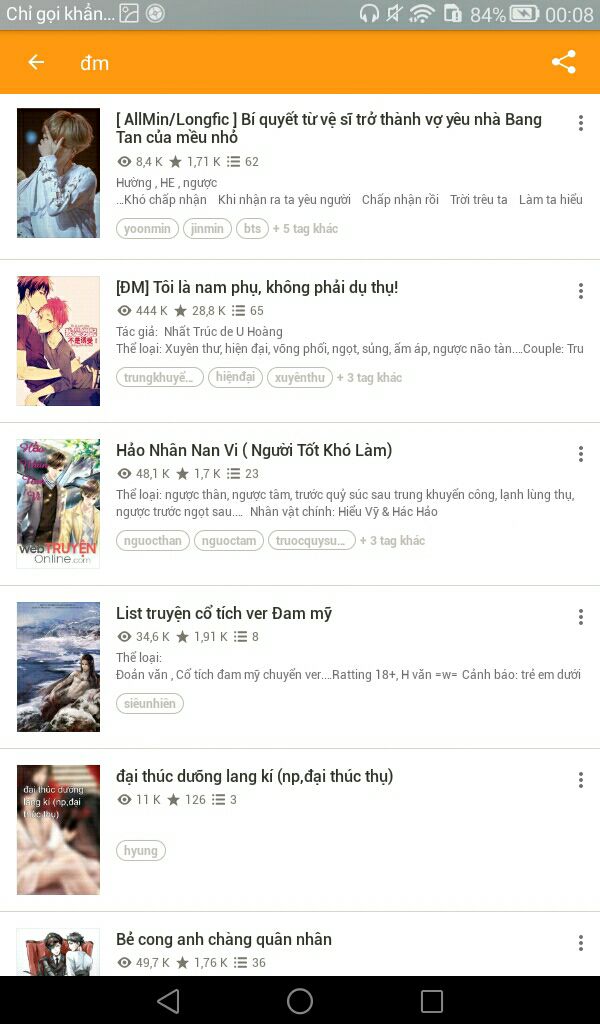
Task: Select the jinmin tag chip
Action: [208, 229]
